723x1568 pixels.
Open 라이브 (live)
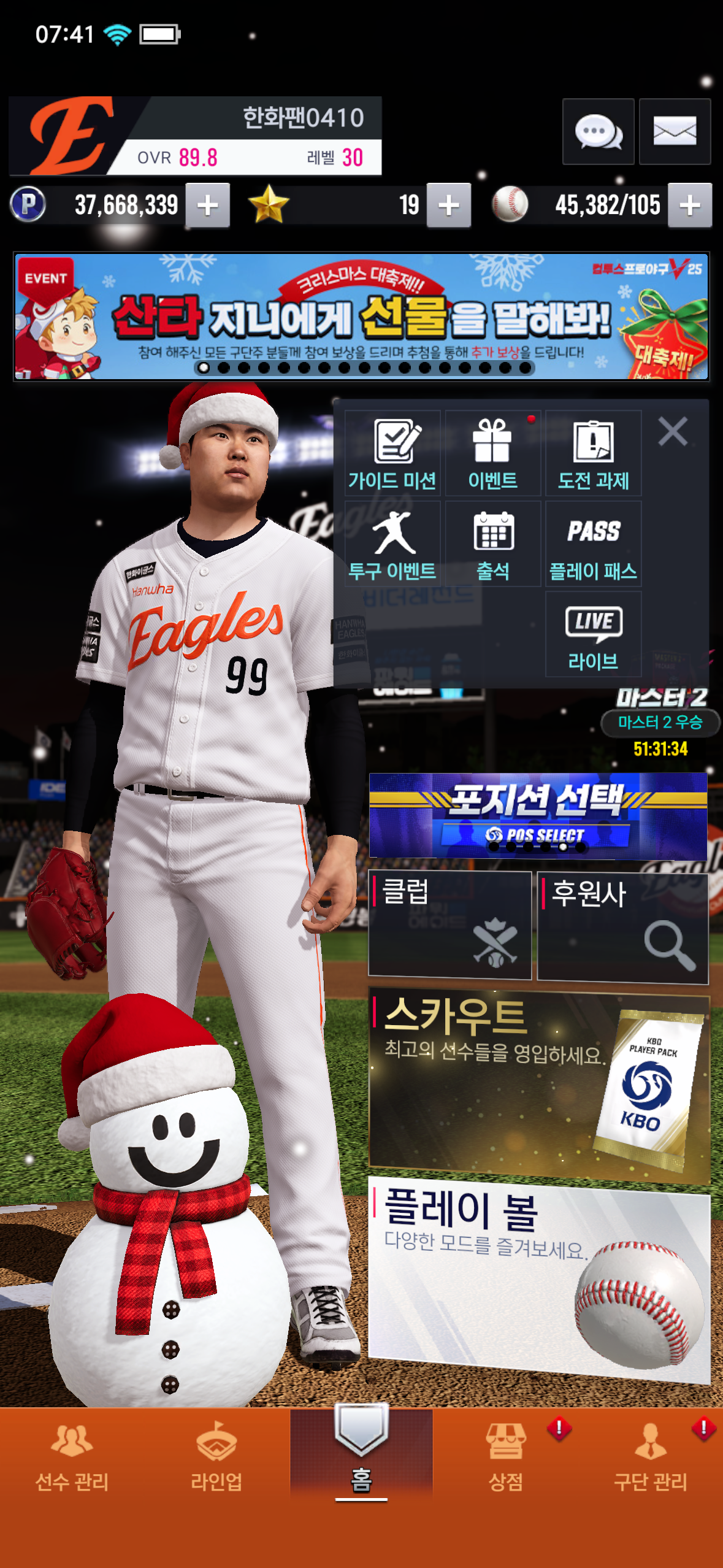click(593, 635)
